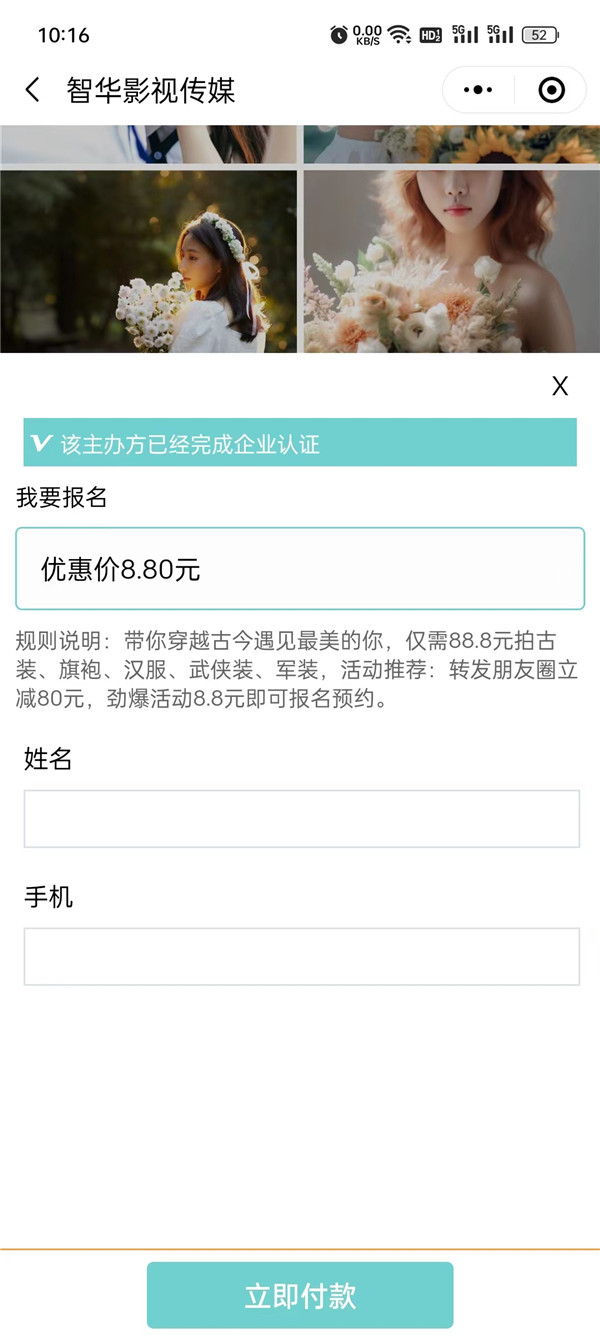Focus the 手机 phone number field

point(301,957)
